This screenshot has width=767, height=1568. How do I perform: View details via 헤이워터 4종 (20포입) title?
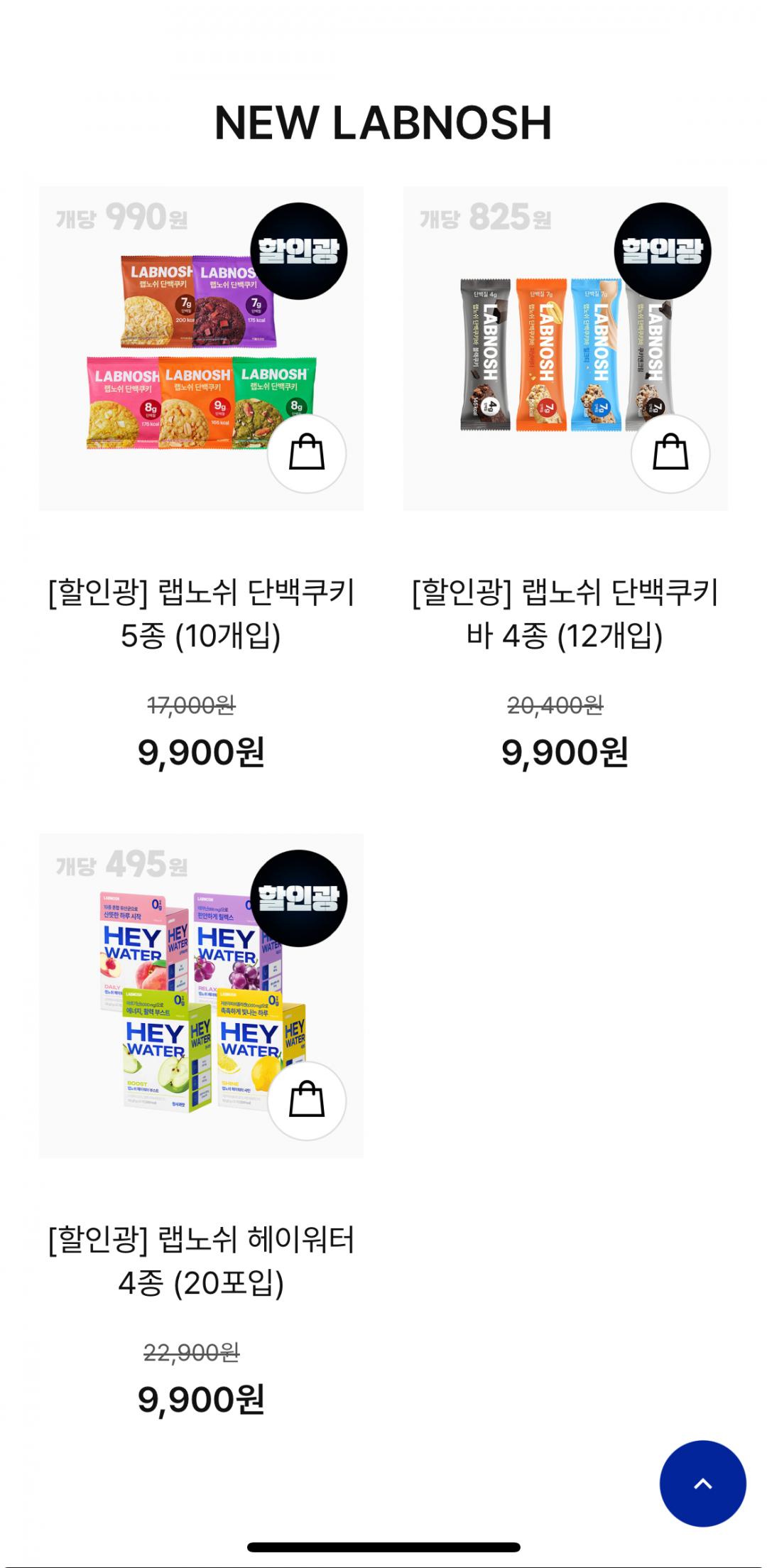(x=201, y=1261)
